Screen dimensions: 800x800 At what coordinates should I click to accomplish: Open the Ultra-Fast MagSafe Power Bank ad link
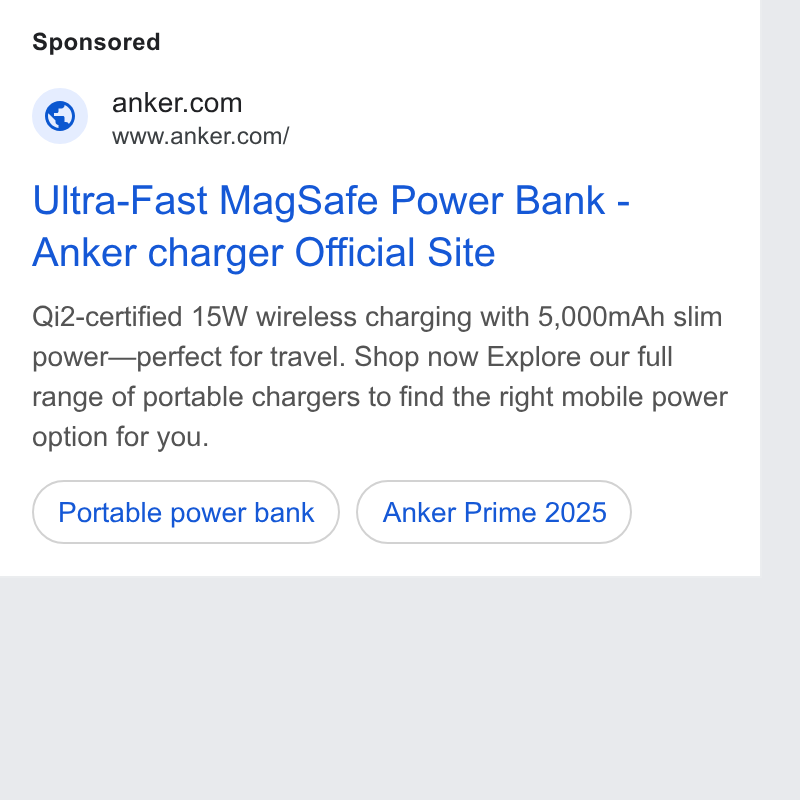[x=331, y=226]
